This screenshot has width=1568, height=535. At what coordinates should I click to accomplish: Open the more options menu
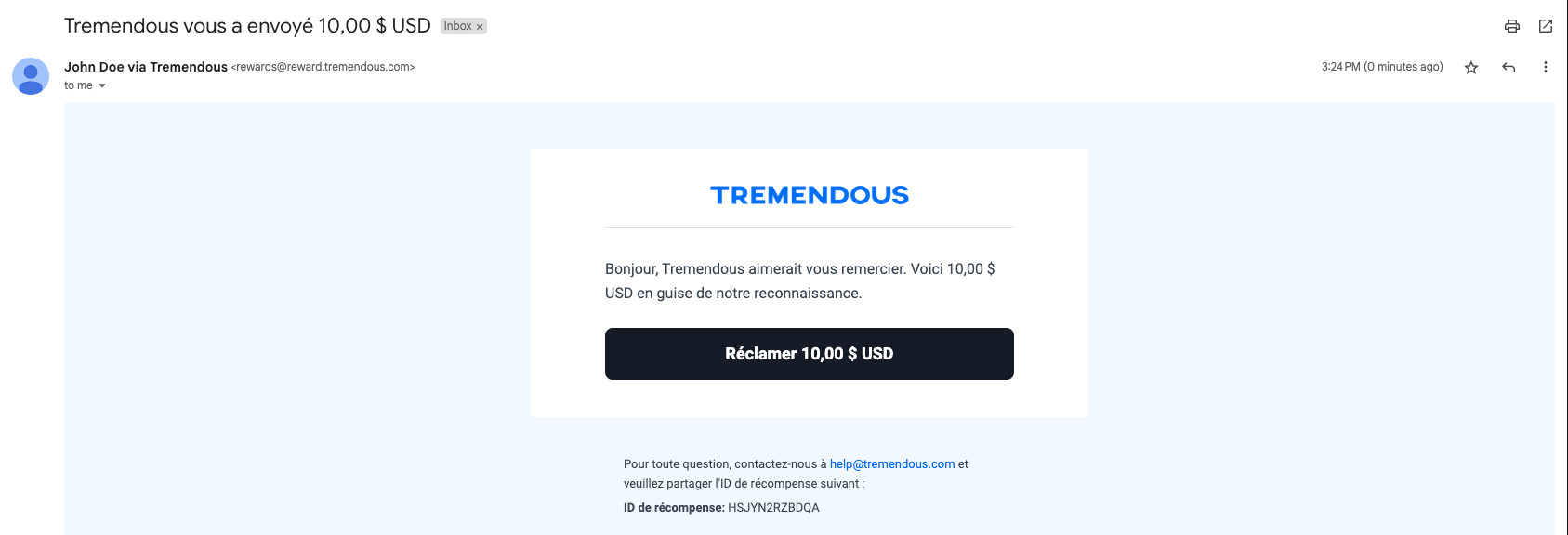point(1546,67)
